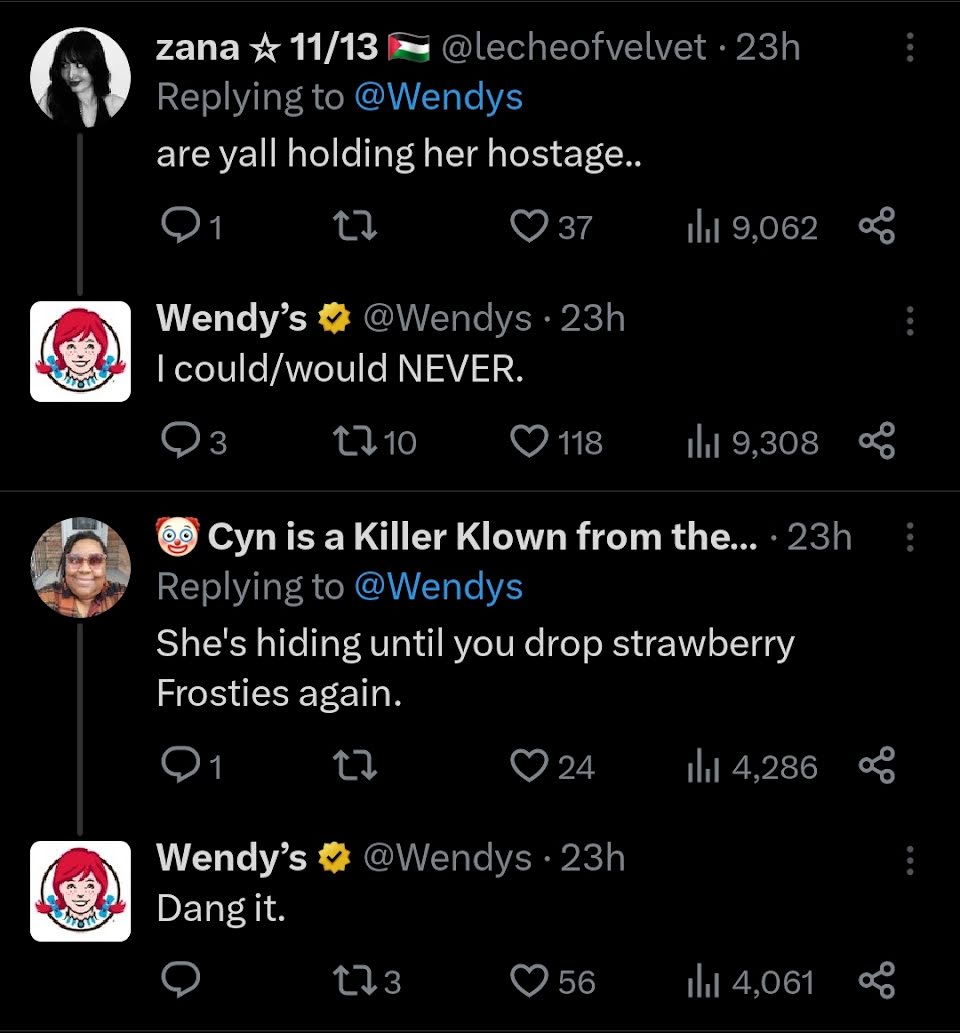Share zana's tweet

tap(877, 227)
